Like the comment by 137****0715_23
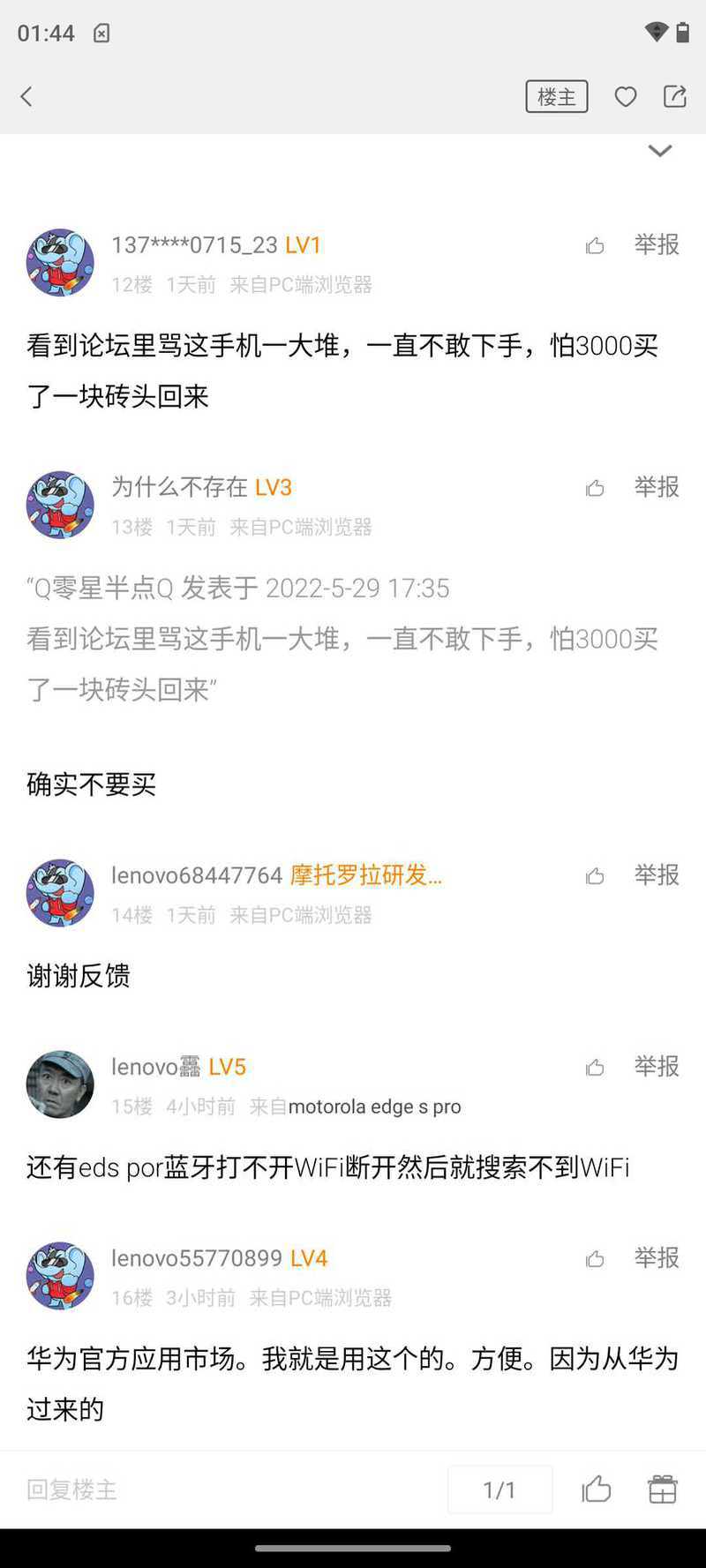The image size is (706, 1568). [595, 245]
